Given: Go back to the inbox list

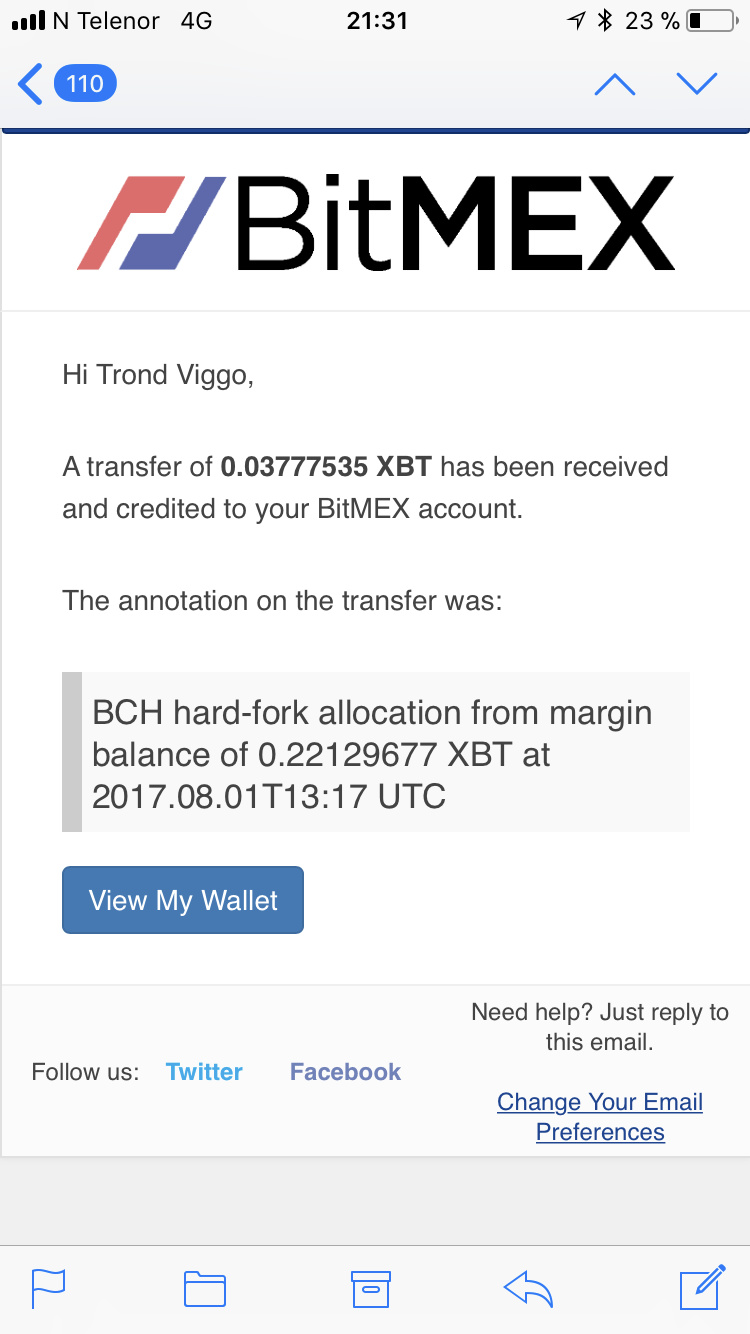Looking at the screenshot, I should click(67, 84).
